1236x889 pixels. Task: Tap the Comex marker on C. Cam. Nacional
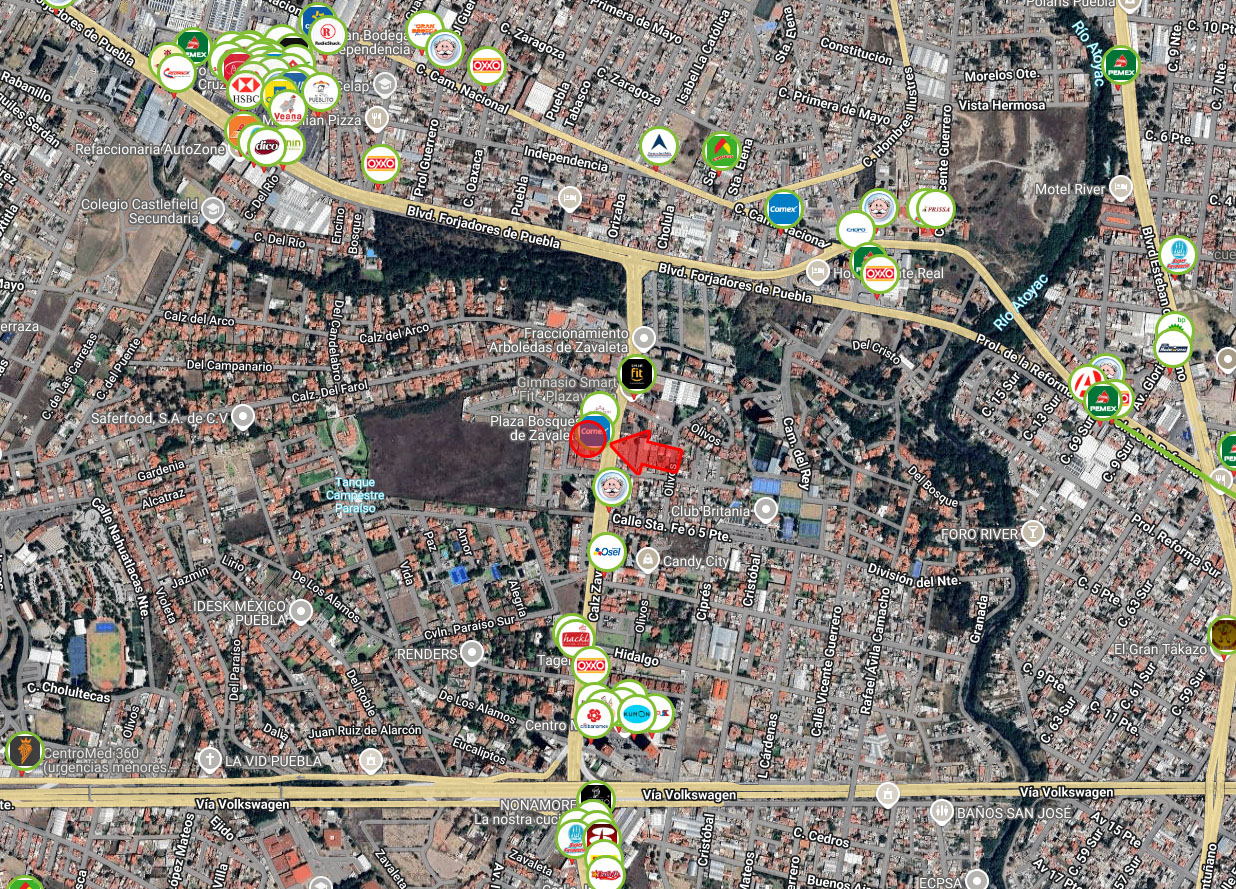coord(783,209)
